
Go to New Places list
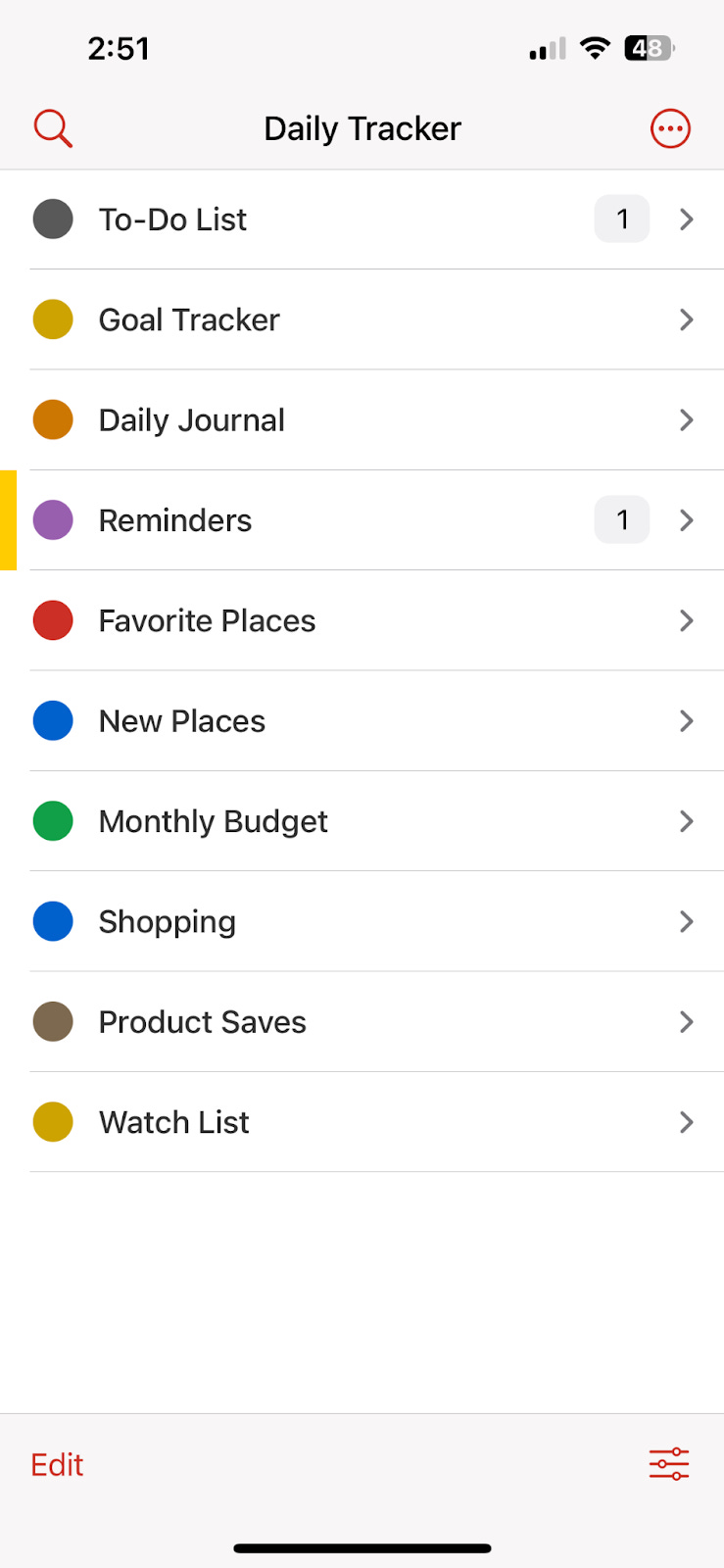coord(362,721)
